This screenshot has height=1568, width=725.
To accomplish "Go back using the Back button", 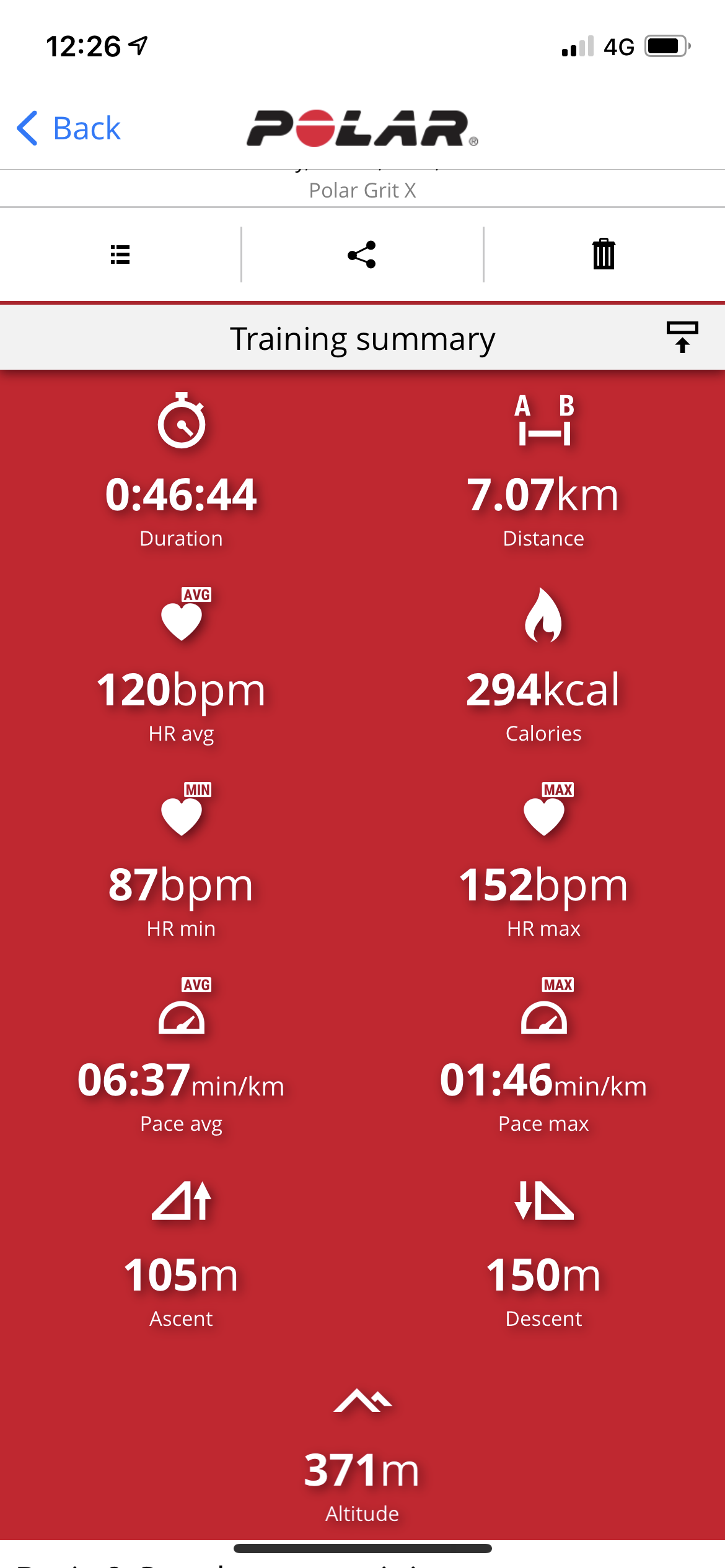I will tap(69, 128).
